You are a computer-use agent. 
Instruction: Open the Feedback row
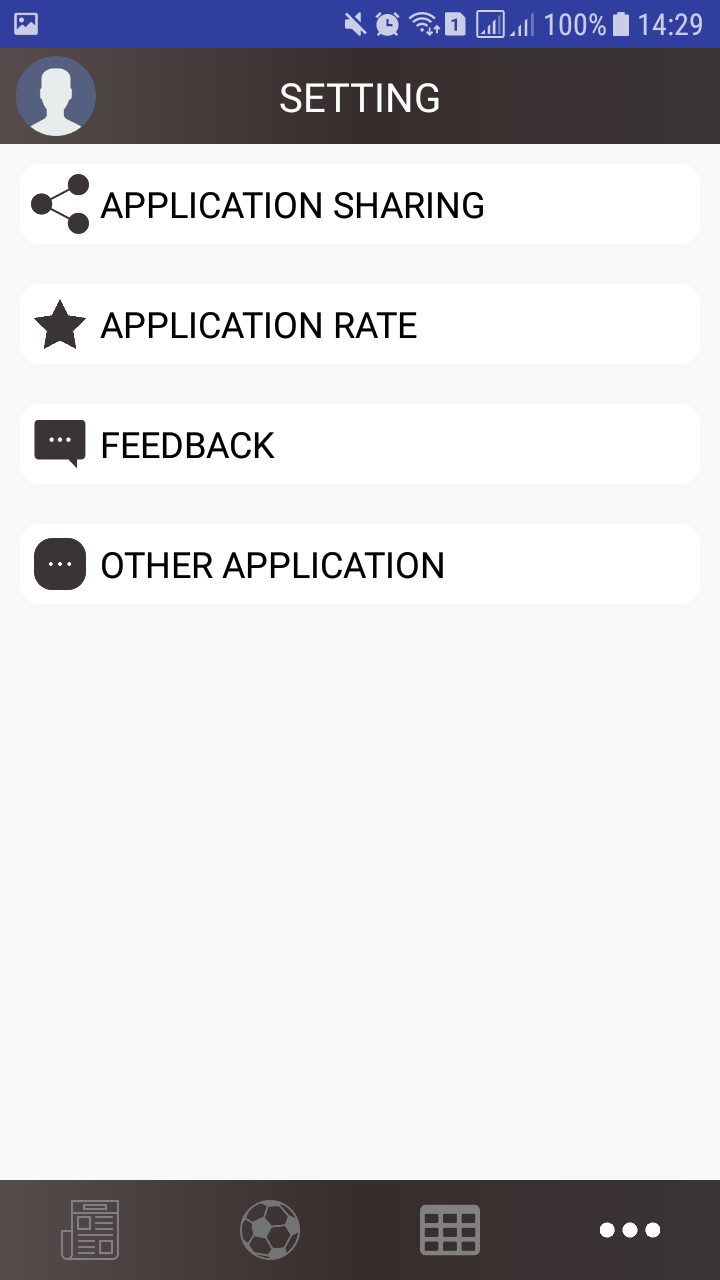(x=360, y=444)
